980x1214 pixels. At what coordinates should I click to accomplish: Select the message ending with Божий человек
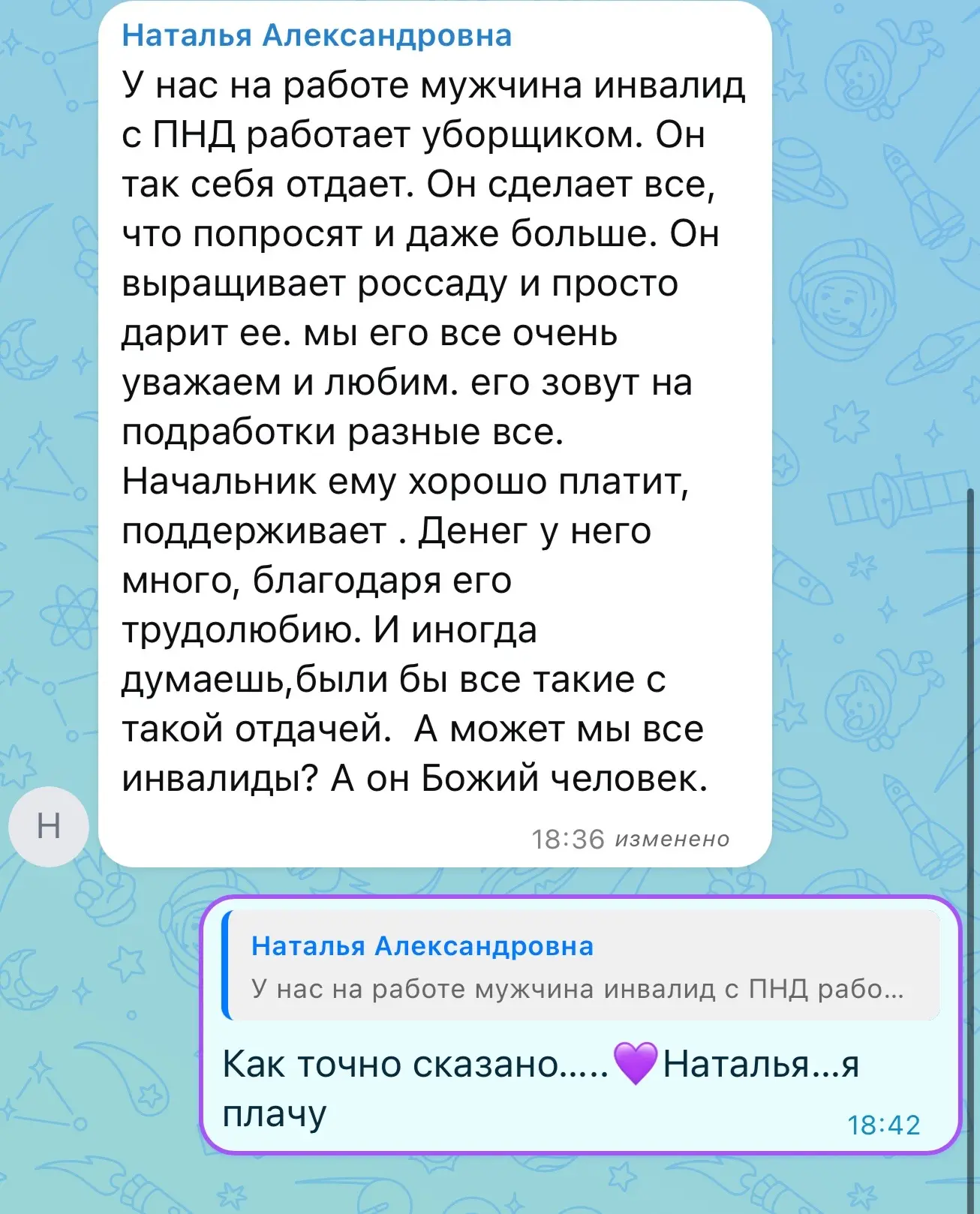pyautogui.click(x=434, y=434)
